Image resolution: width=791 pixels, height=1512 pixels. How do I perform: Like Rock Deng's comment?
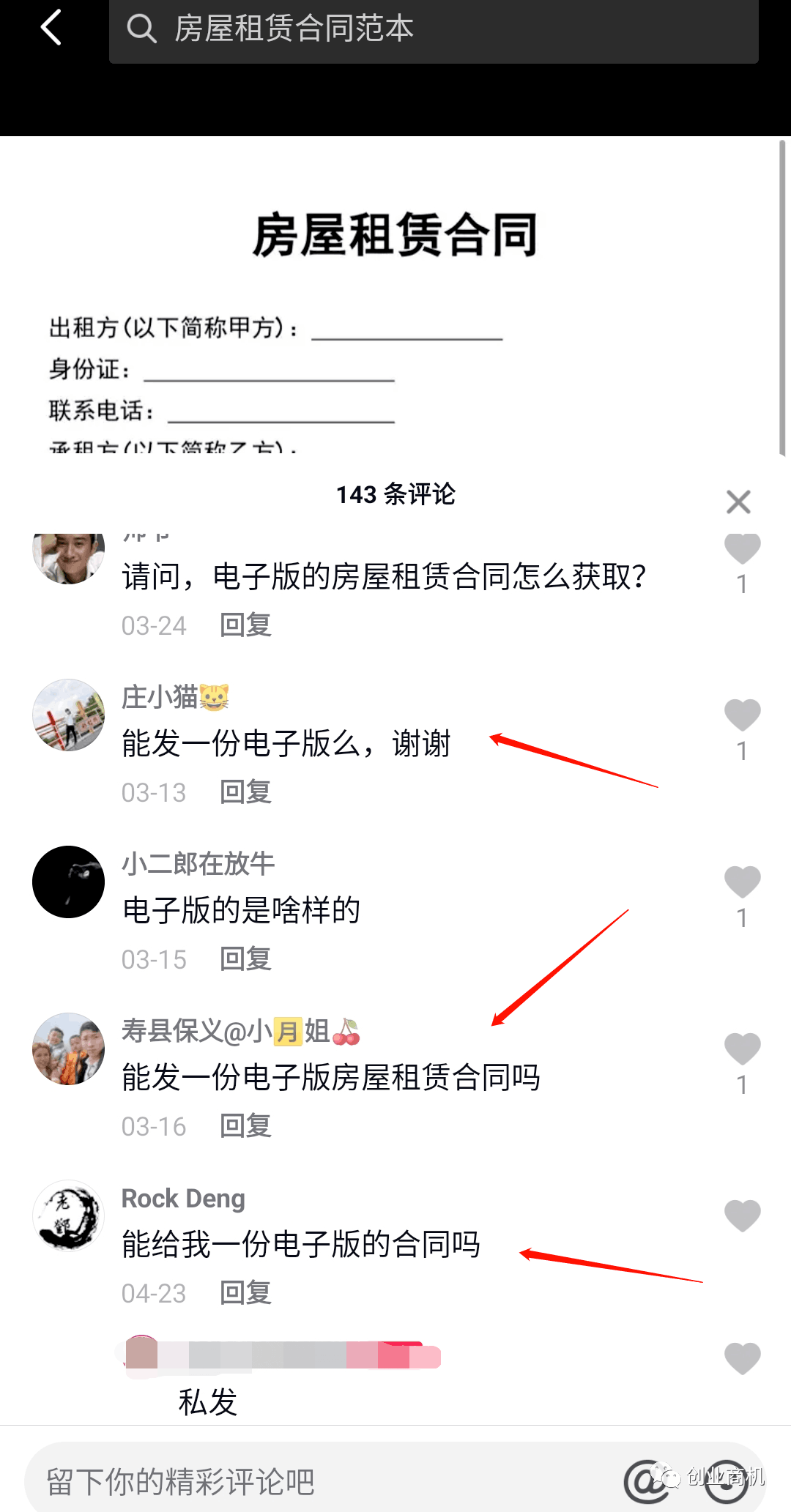(x=742, y=1215)
